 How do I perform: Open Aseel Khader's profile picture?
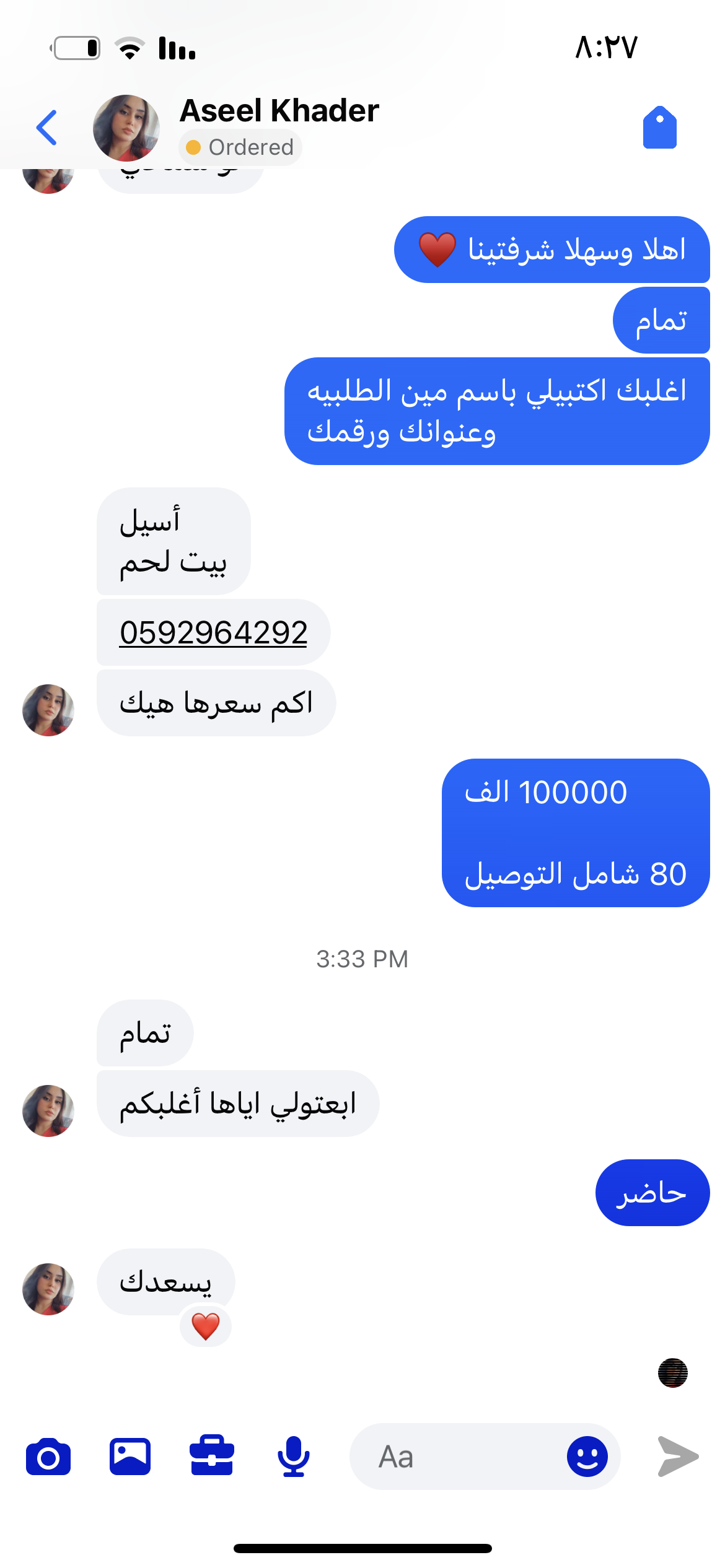point(126,128)
